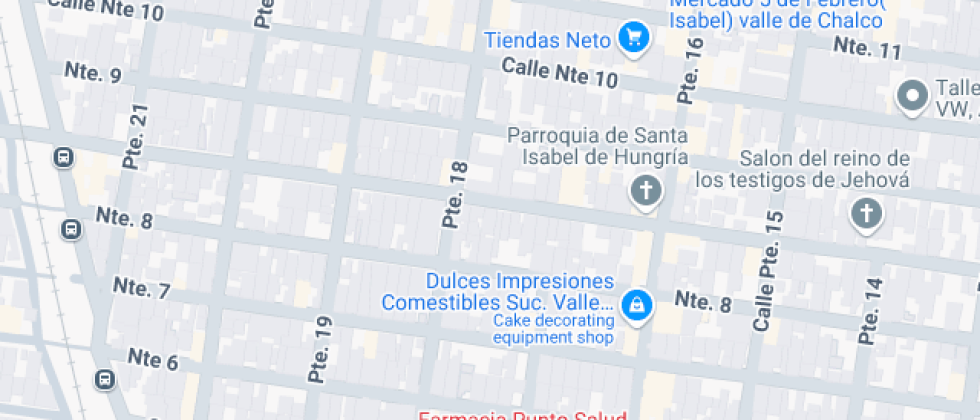Screen dimensions: 980x420
Task: Select the Taller VW place pin
Action: tap(911, 97)
